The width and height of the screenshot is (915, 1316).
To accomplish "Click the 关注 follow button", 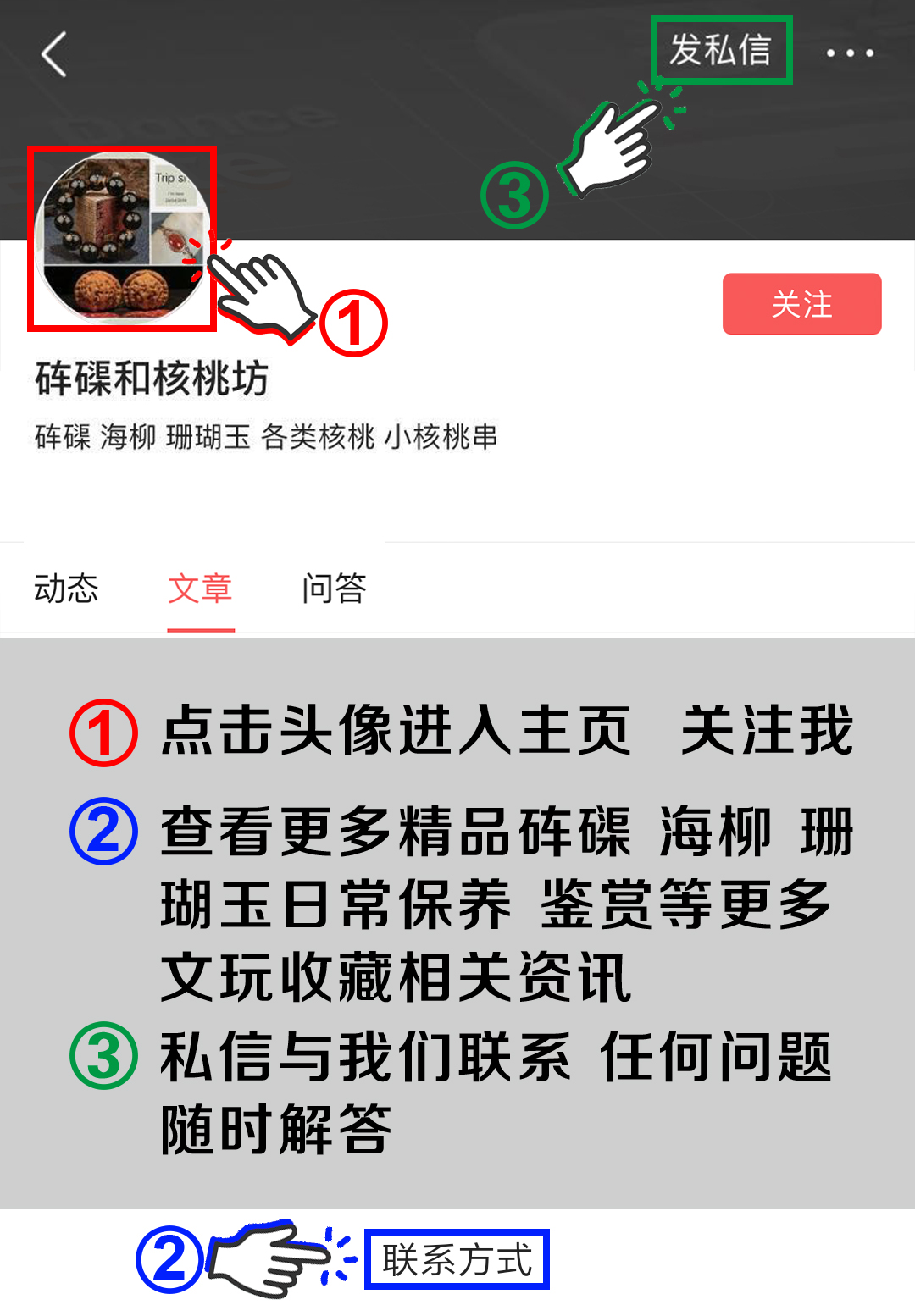I will tap(801, 303).
